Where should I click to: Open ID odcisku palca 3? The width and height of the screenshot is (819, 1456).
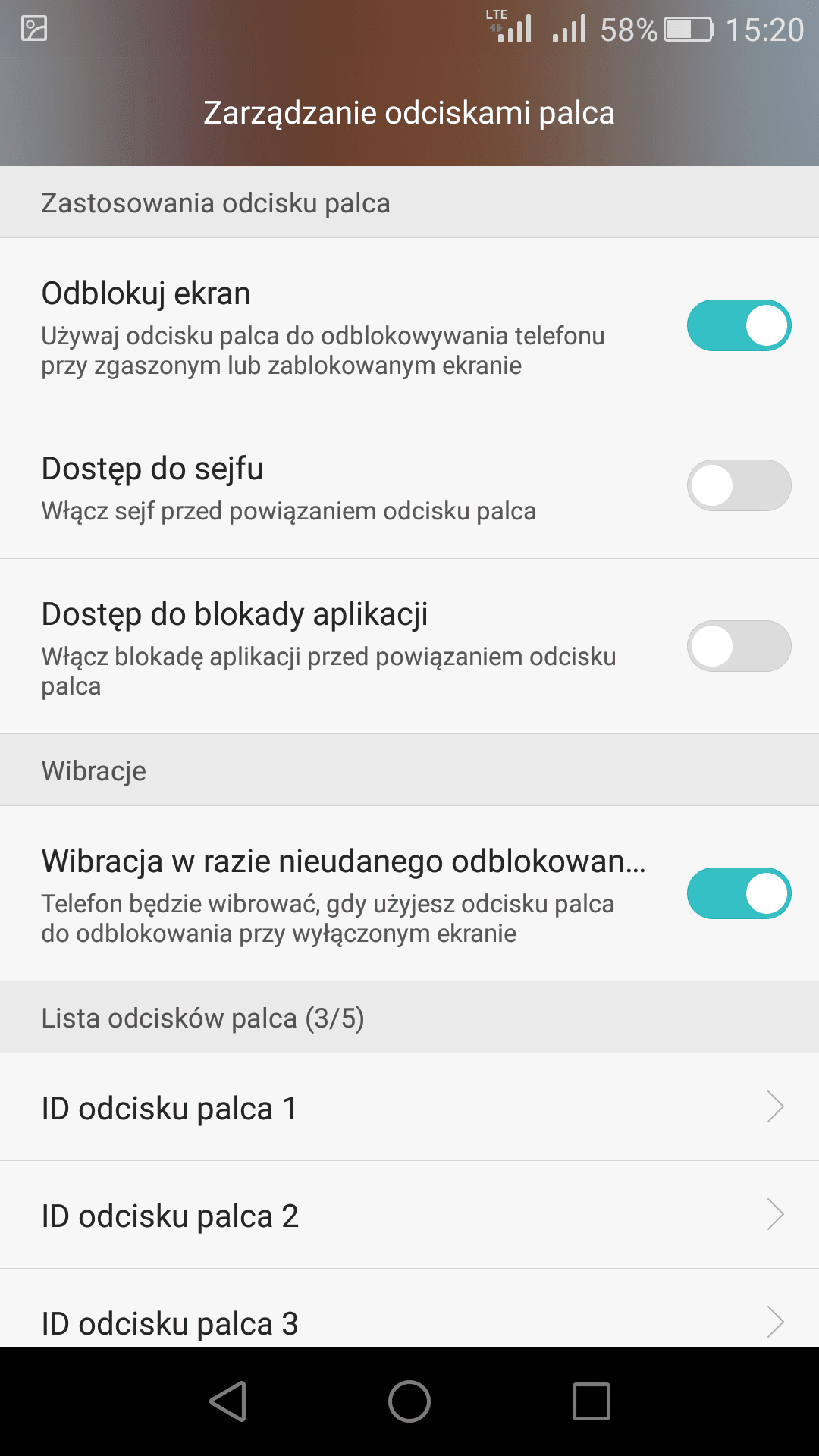[x=409, y=1309]
